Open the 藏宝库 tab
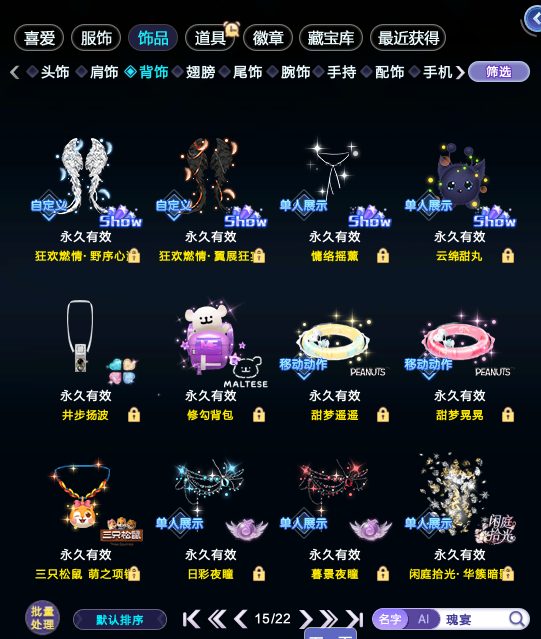This screenshot has width=541, height=639. tap(330, 38)
